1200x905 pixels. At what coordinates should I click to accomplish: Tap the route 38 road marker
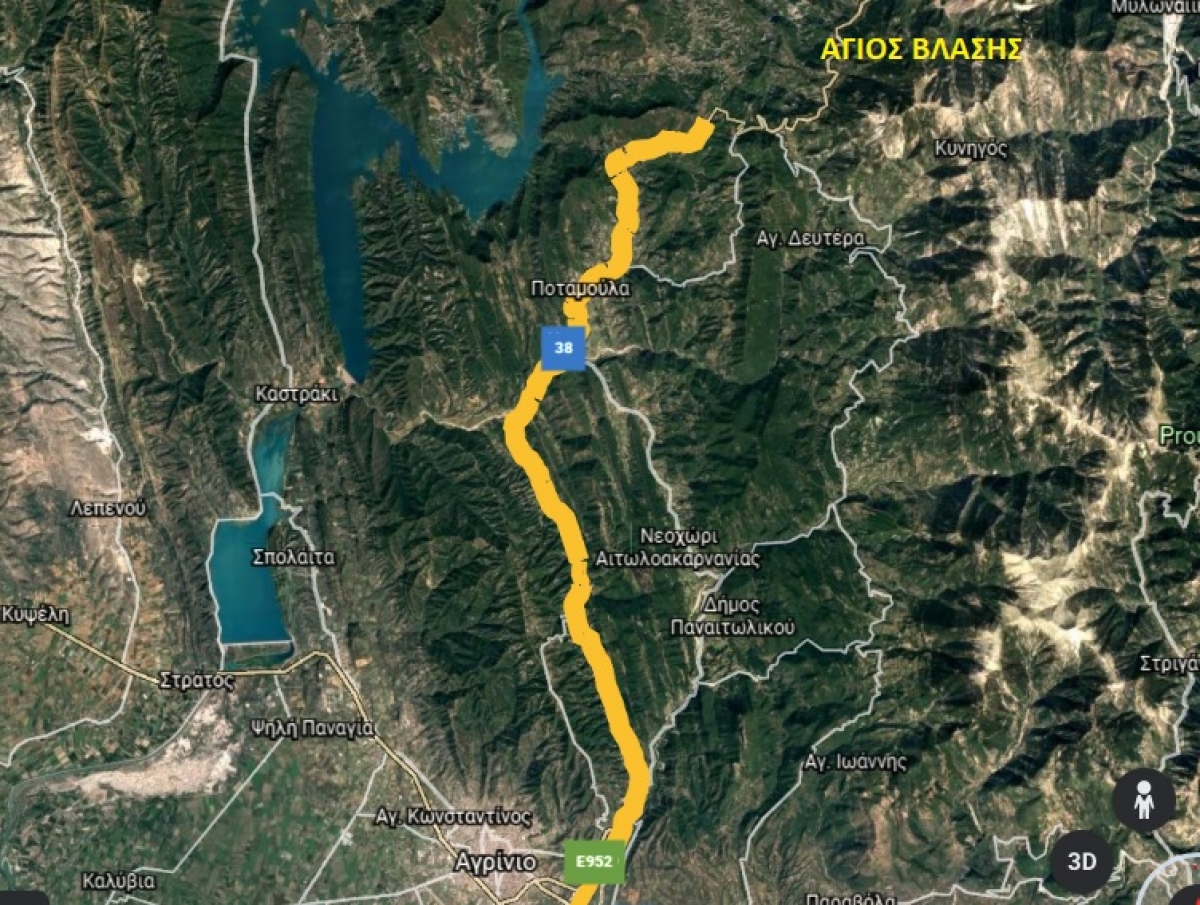click(x=563, y=349)
